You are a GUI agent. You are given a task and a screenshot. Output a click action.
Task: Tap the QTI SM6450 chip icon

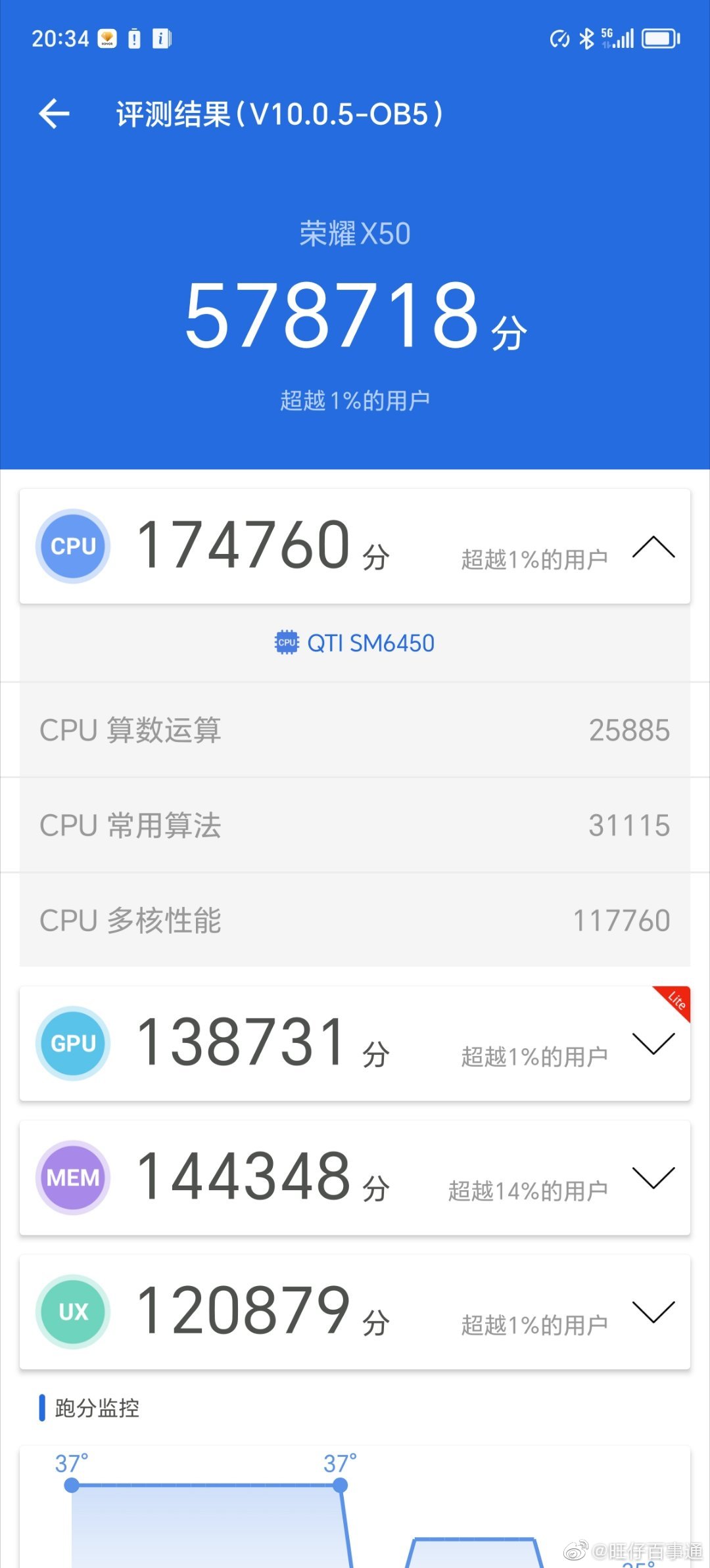tap(285, 642)
